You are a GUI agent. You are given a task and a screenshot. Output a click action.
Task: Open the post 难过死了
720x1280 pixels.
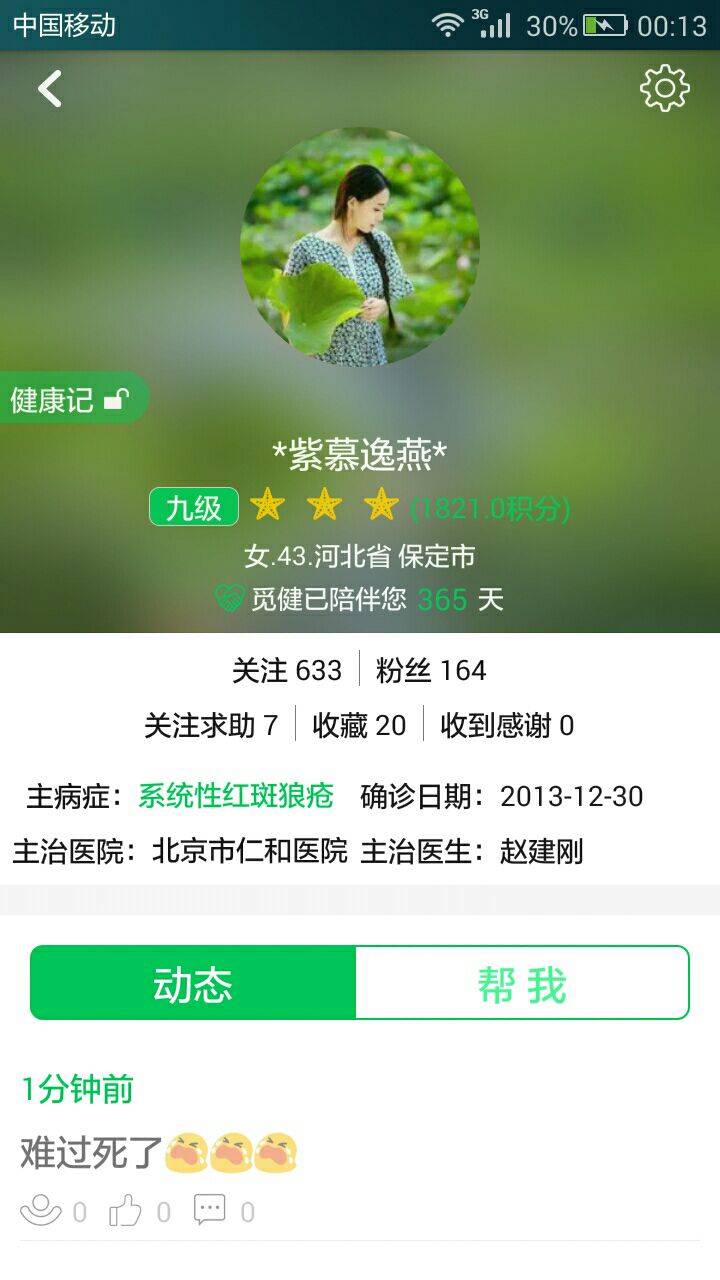(x=160, y=1153)
